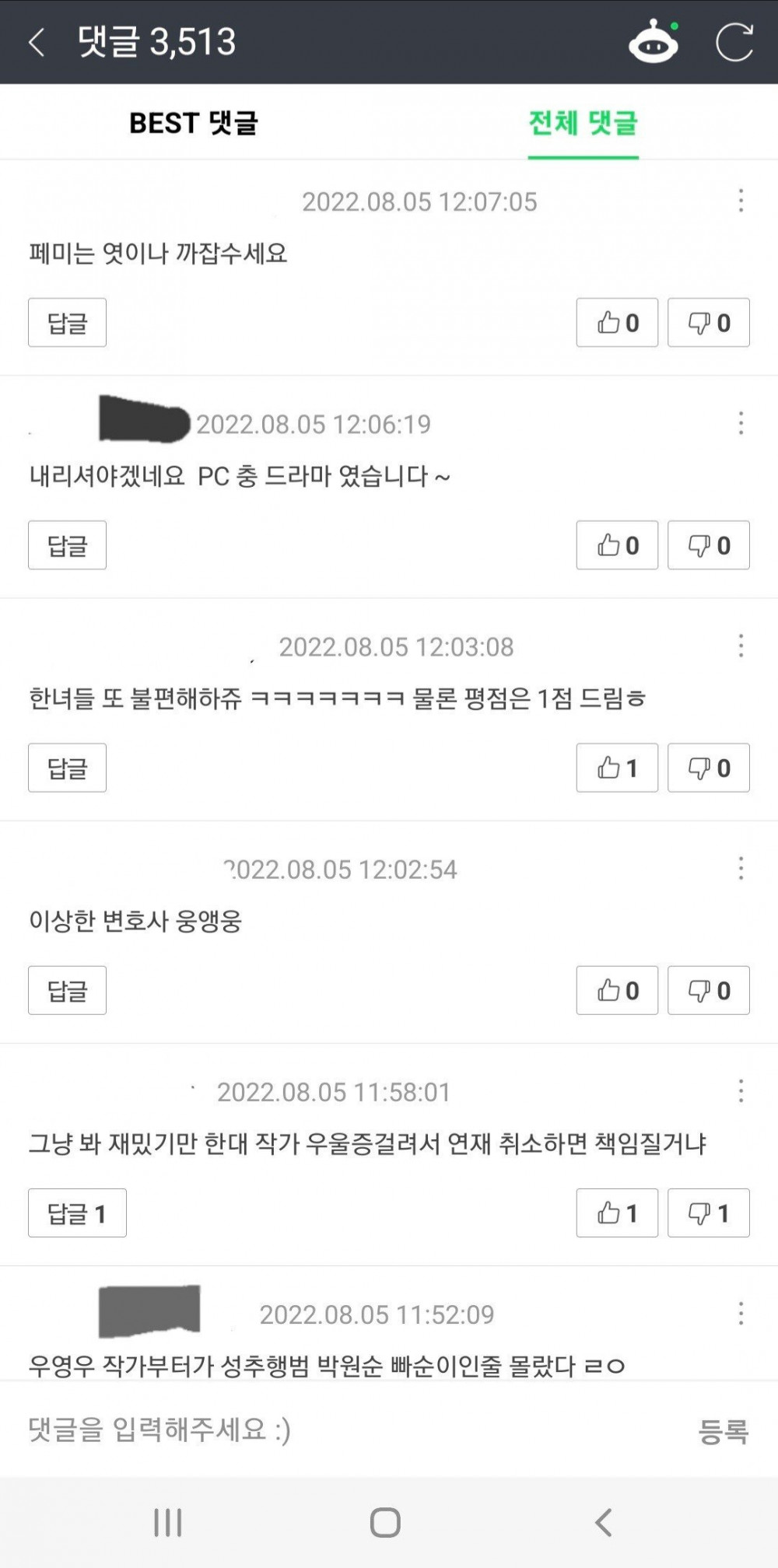778x1568 pixels.
Task: Submit the comment with 등록
Action: 723,1431
